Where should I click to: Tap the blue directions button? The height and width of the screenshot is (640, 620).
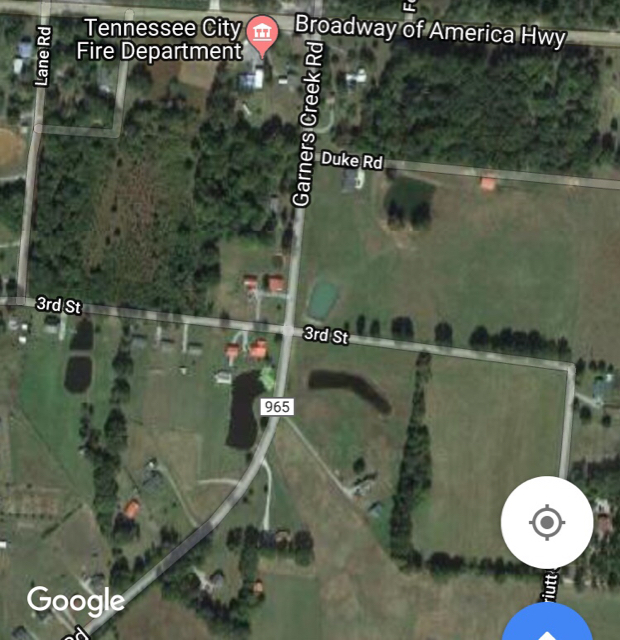coord(546,626)
